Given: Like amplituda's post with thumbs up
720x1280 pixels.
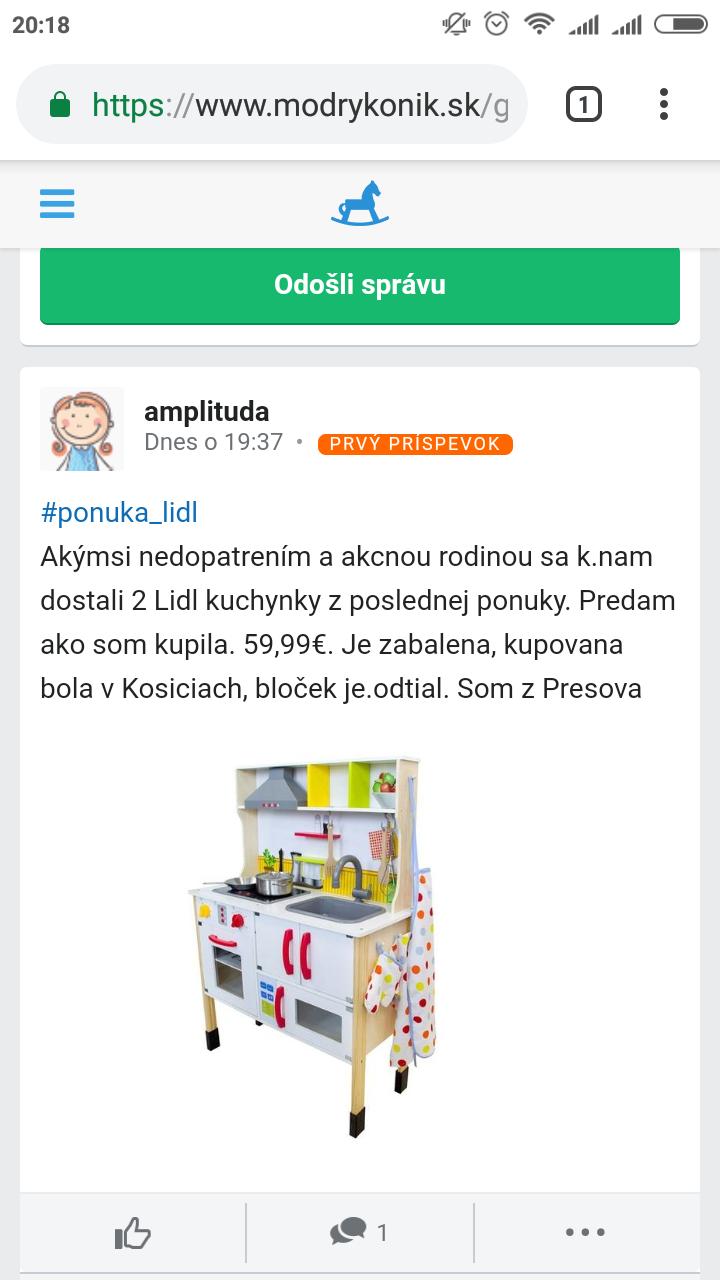Looking at the screenshot, I should [x=132, y=1233].
